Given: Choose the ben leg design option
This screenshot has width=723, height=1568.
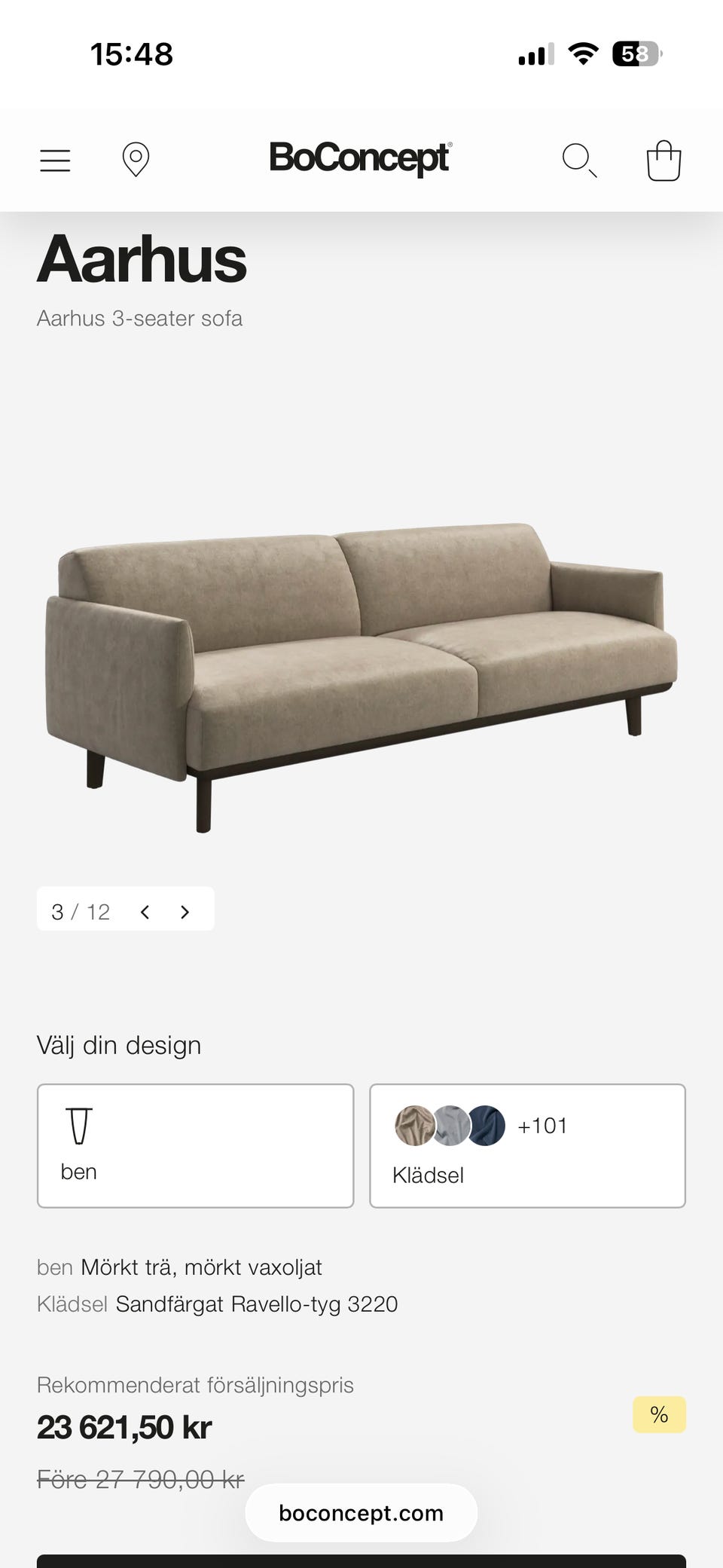Looking at the screenshot, I should 195,1145.
